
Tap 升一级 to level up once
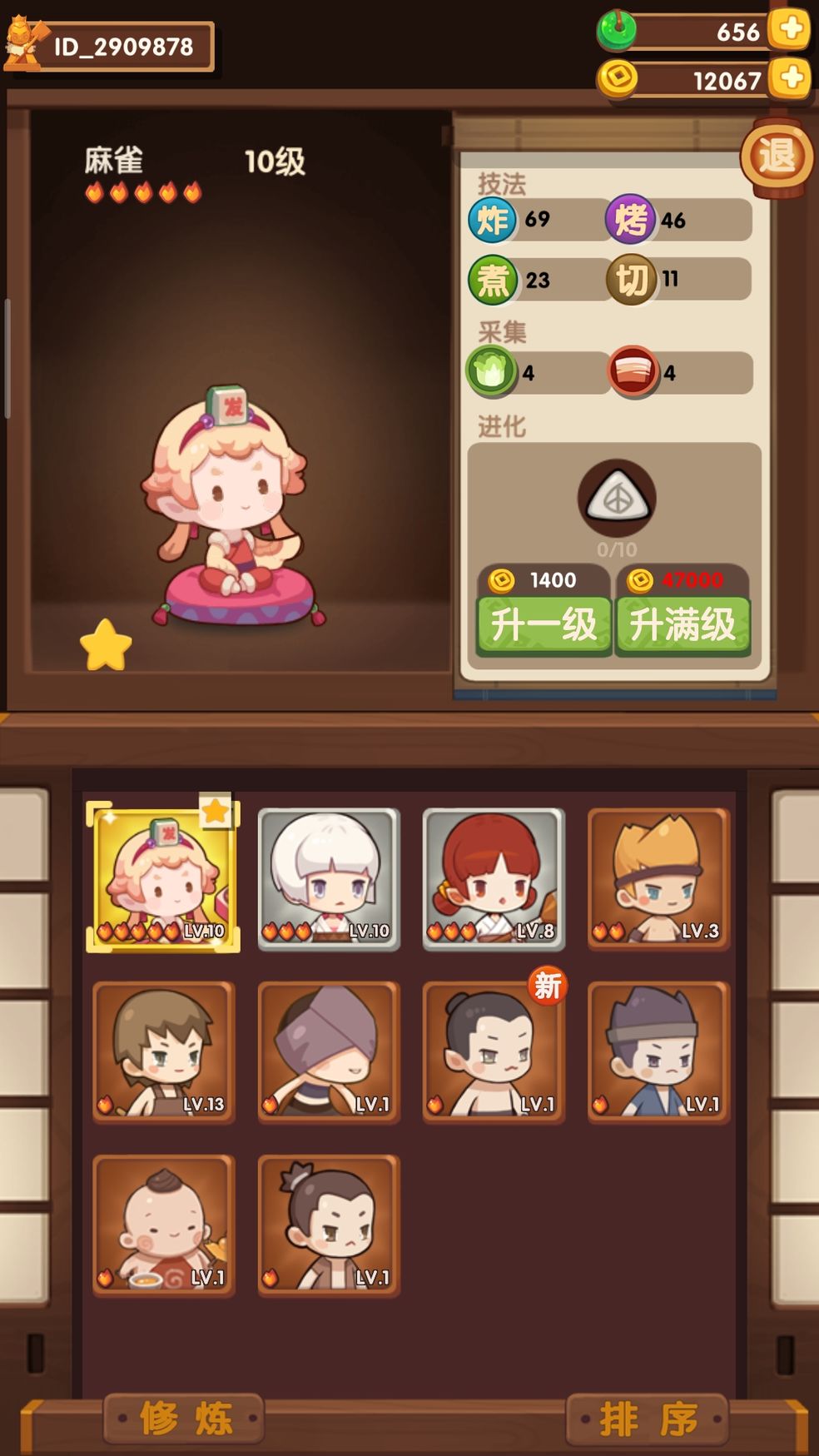[x=544, y=625]
